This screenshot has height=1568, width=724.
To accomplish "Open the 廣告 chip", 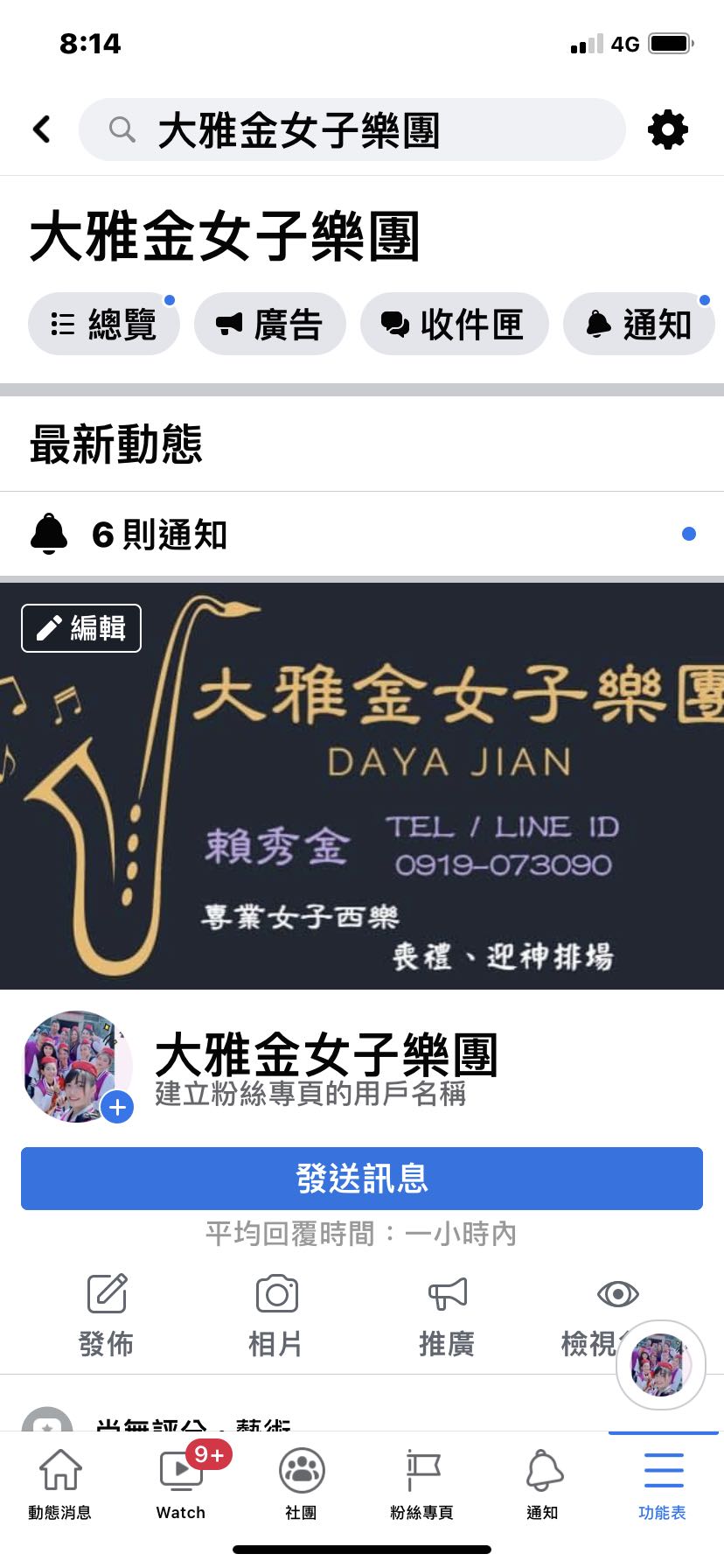I will (269, 325).
